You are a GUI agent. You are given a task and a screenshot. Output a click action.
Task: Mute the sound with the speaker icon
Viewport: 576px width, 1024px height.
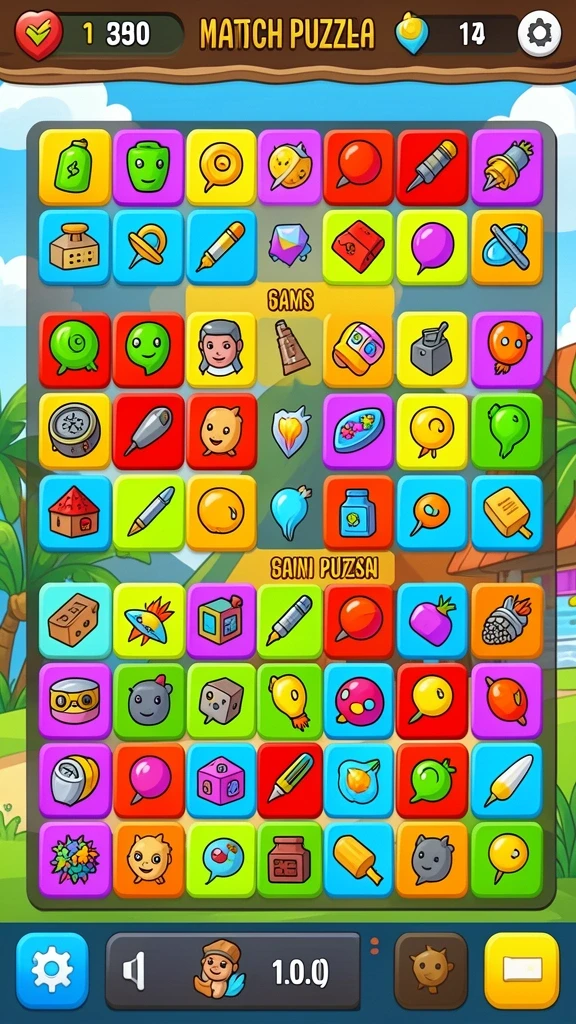tap(135, 972)
